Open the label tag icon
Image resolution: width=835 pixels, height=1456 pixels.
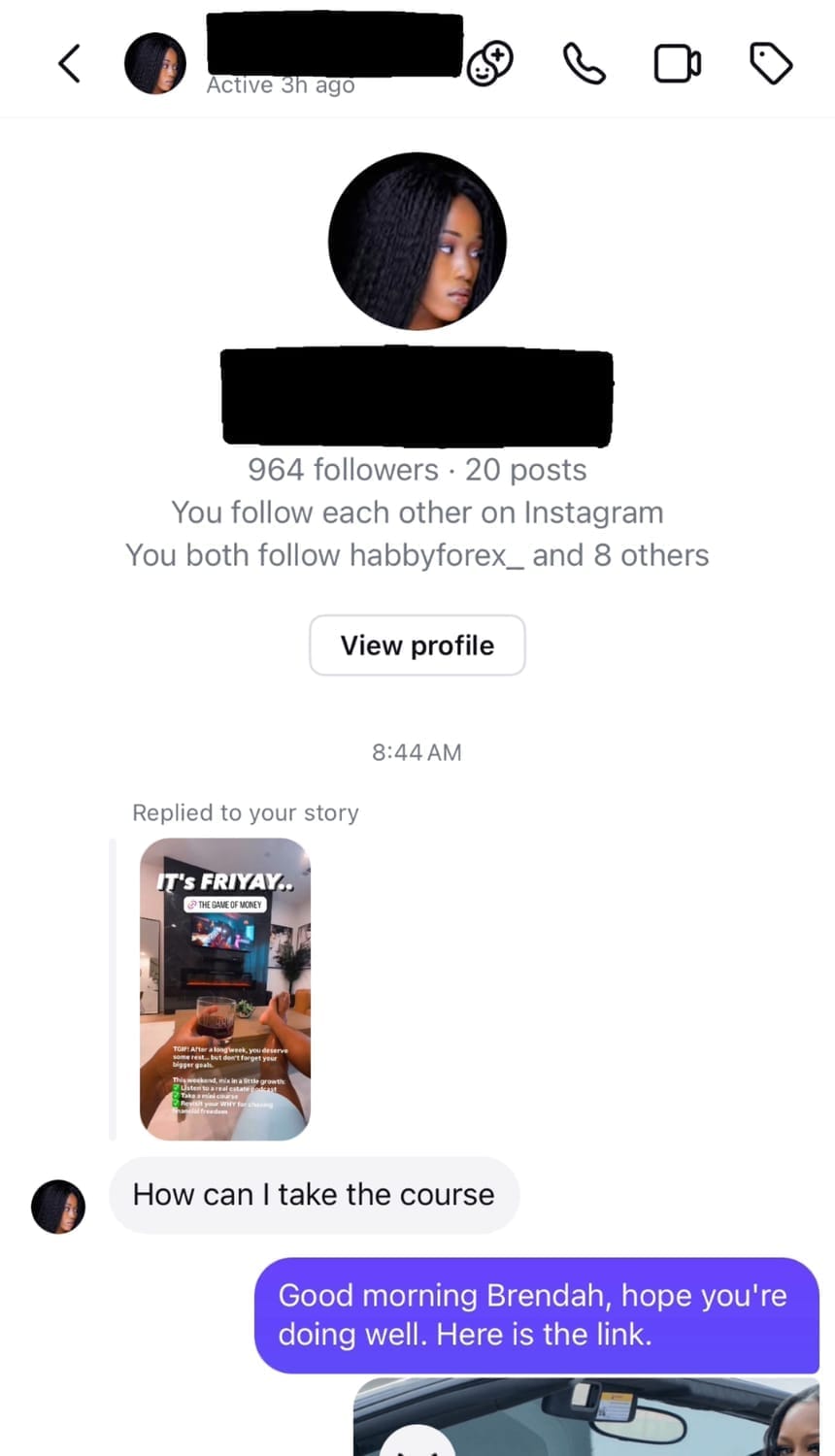[x=771, y=64]
